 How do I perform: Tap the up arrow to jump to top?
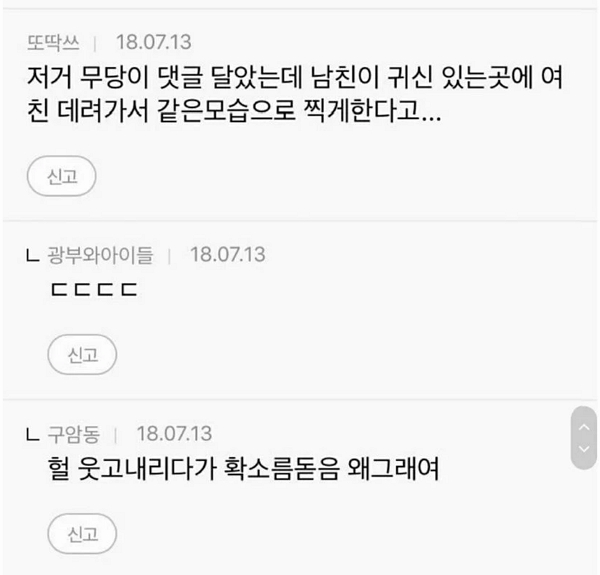pyautogui.click(x=583, y=426)
